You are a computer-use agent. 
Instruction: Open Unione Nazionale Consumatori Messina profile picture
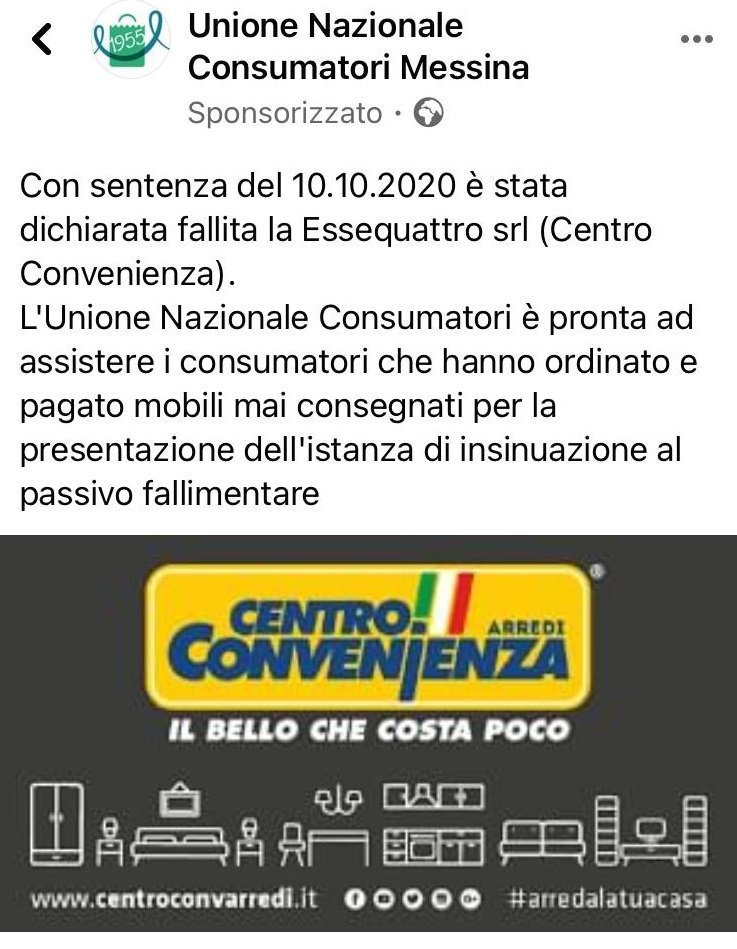pyautogui.click(x=129, y=40)
